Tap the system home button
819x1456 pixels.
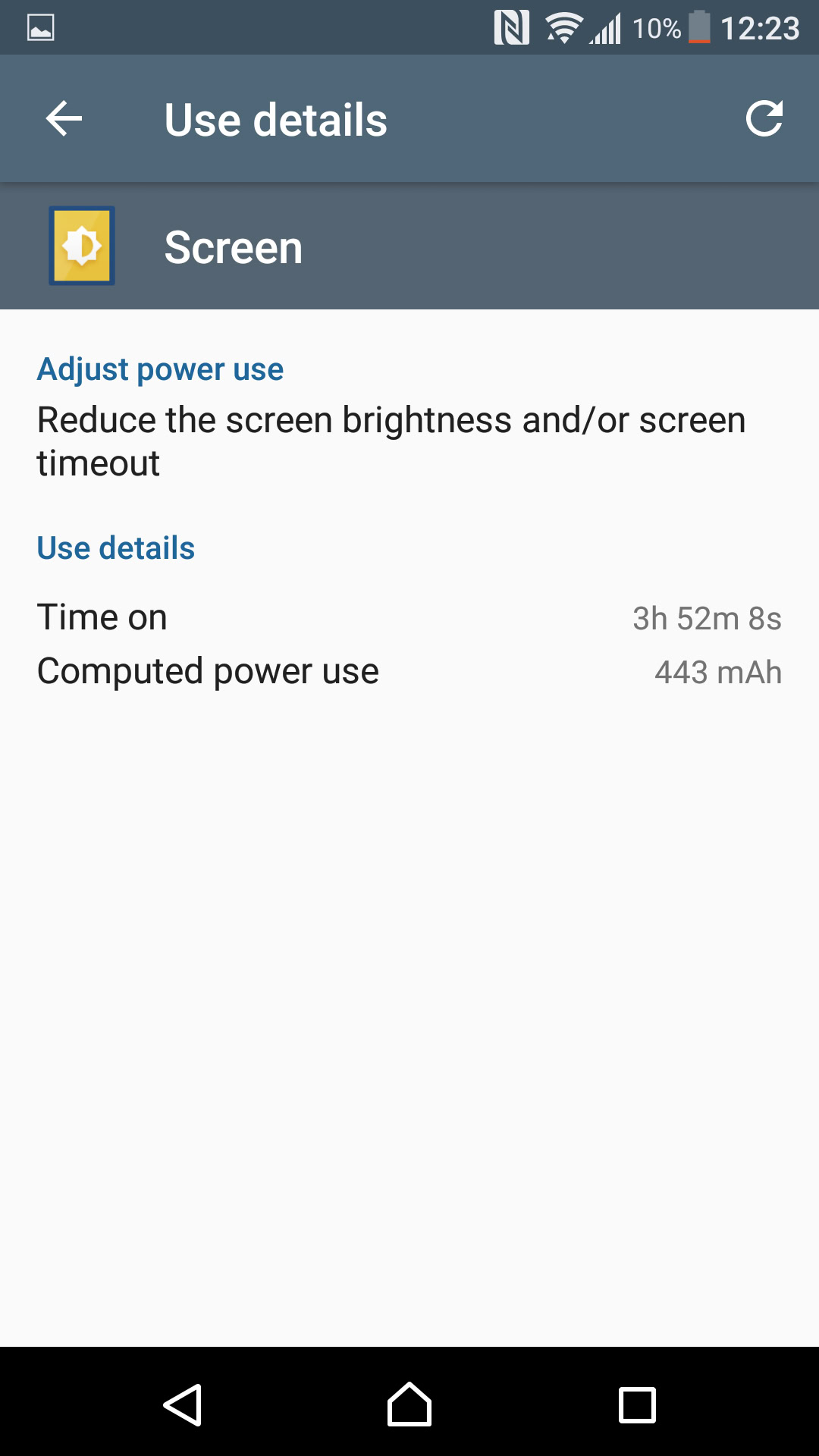[x=409, y=1404]
